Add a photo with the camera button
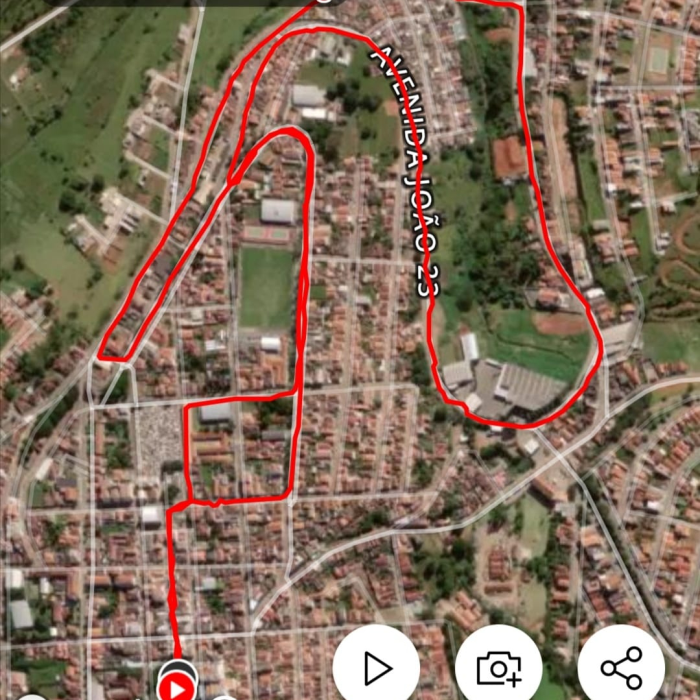The height and width of the screenshot is (700, 700). pos(498,668)
